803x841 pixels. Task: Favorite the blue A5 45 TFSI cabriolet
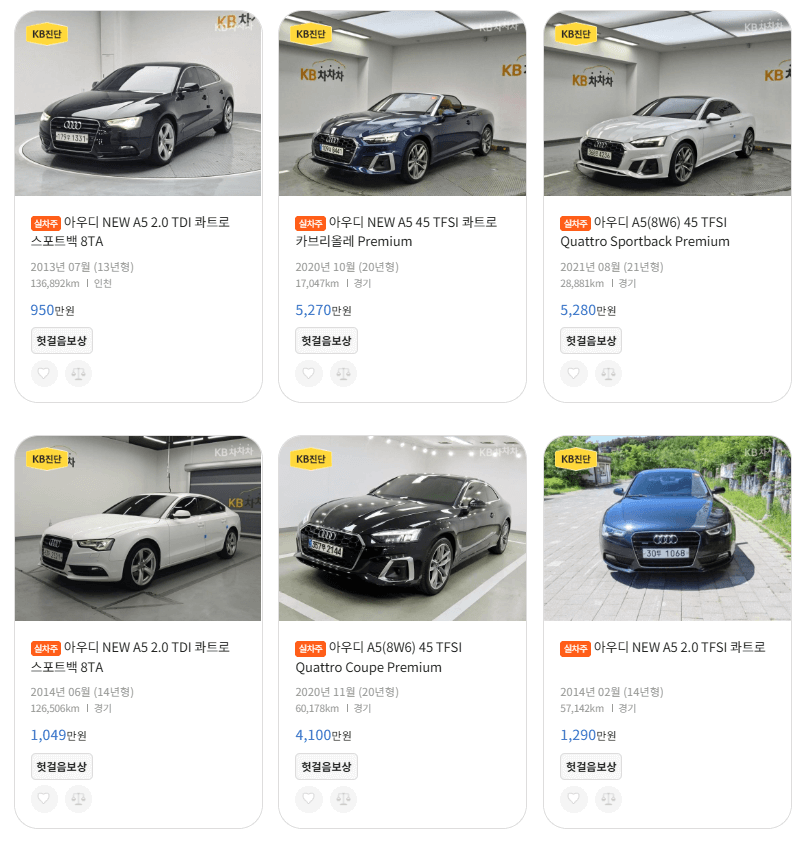pos(309,373)
